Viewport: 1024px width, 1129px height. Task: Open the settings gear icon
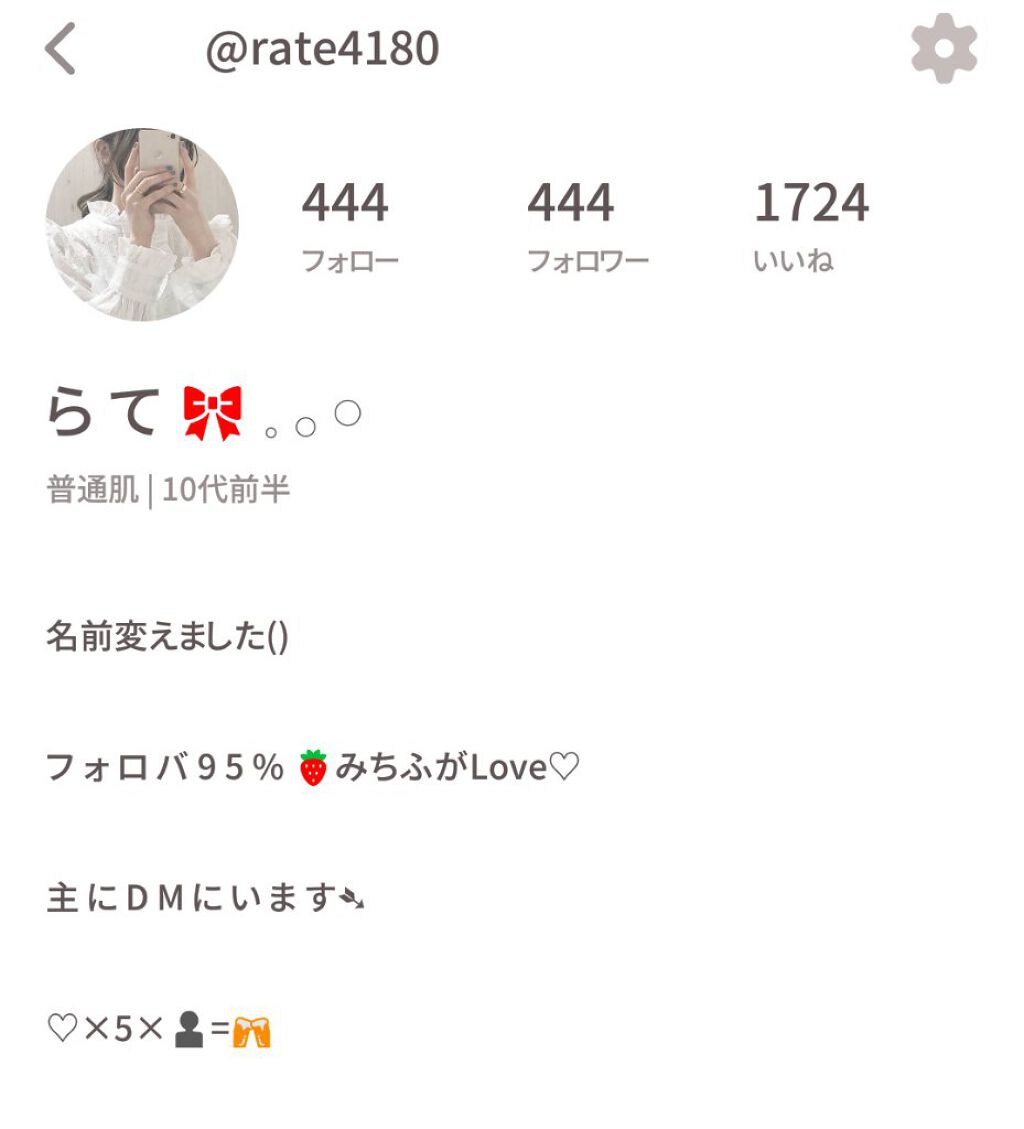tap(944, 47)
